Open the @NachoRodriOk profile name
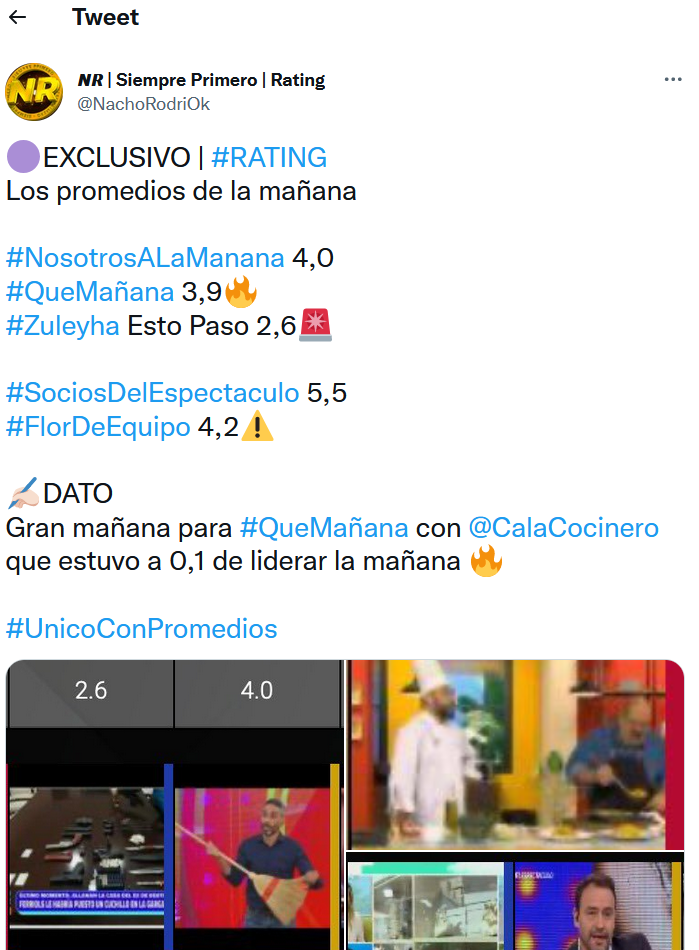 144,104
